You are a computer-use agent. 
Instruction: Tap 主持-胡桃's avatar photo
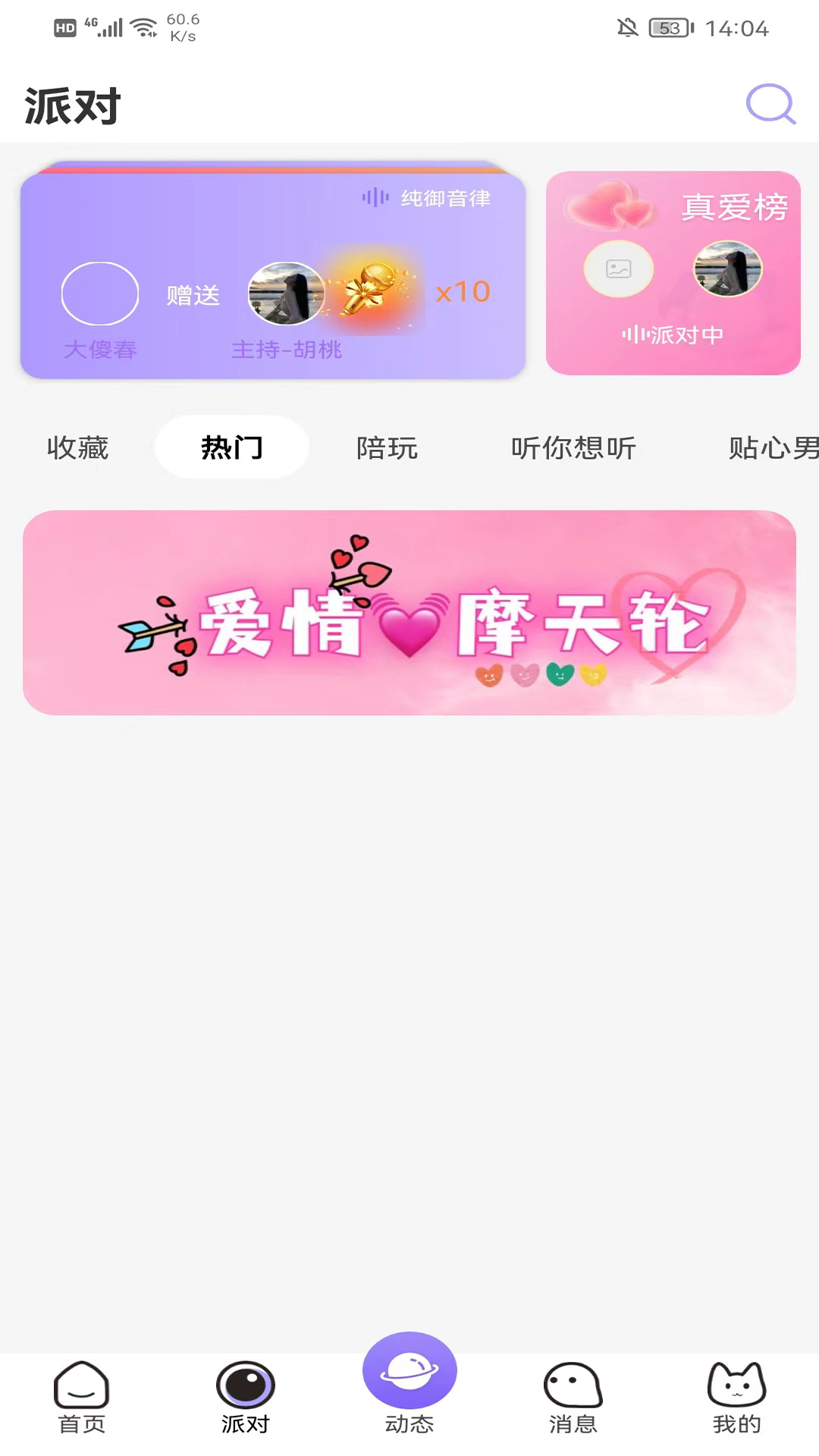pos(287,292)
